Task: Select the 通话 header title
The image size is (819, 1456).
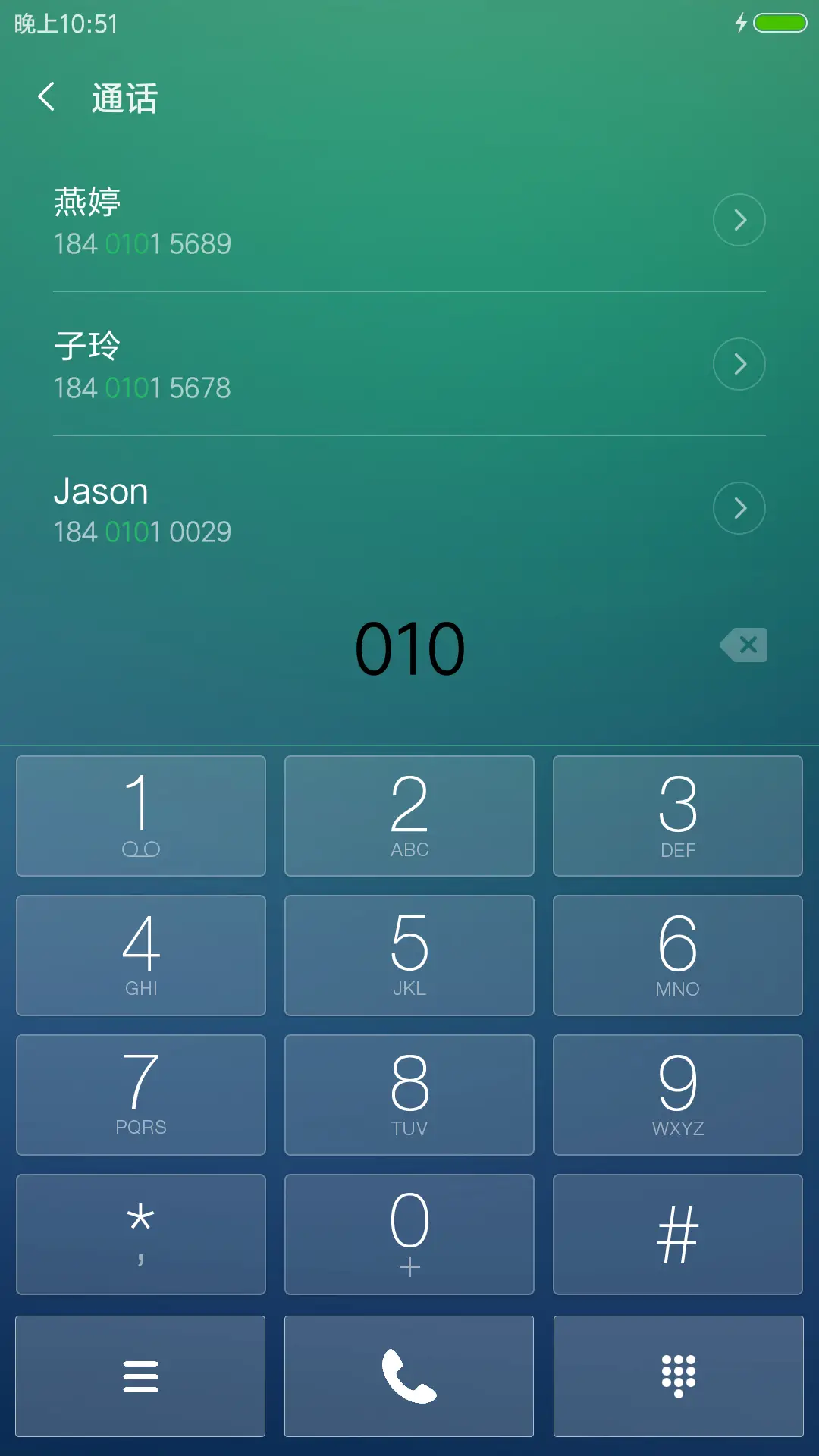Action: [x=124, y=99]
